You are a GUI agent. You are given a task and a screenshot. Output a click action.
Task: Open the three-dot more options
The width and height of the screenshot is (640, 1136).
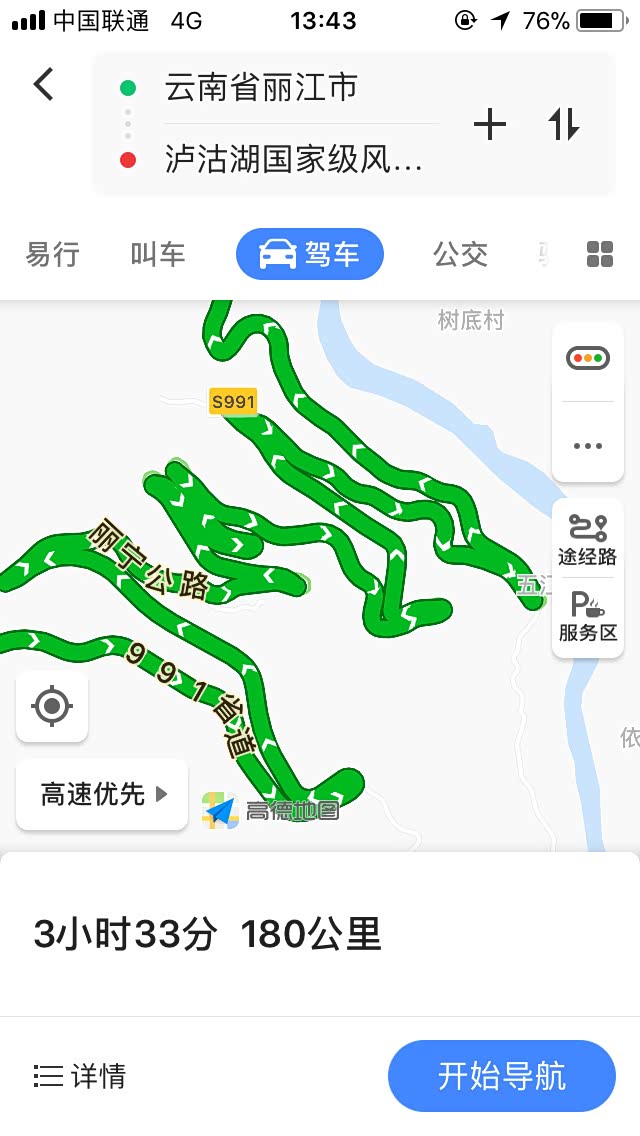click(x=588, y=445)
